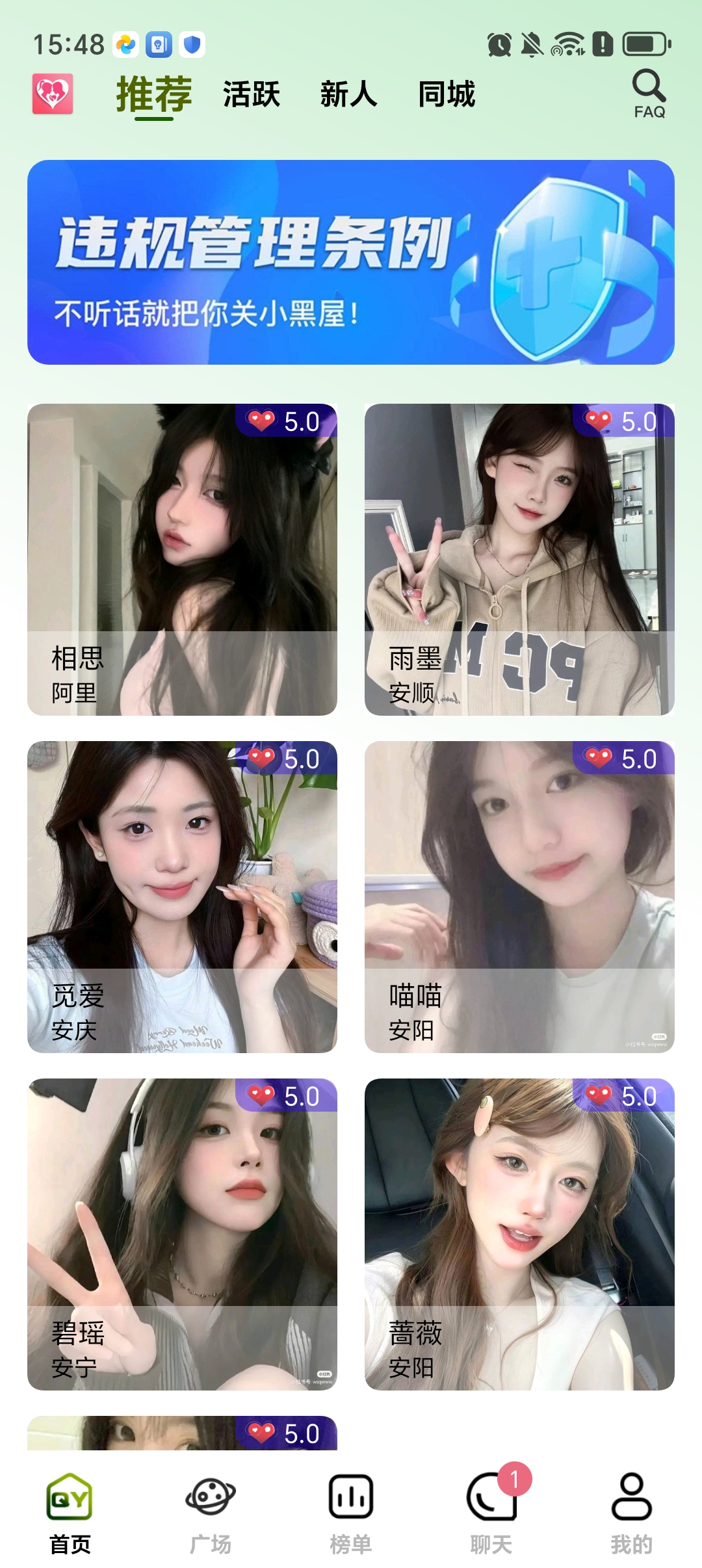Switch to the 新人 tab
702x1568 pixels.
348,95
